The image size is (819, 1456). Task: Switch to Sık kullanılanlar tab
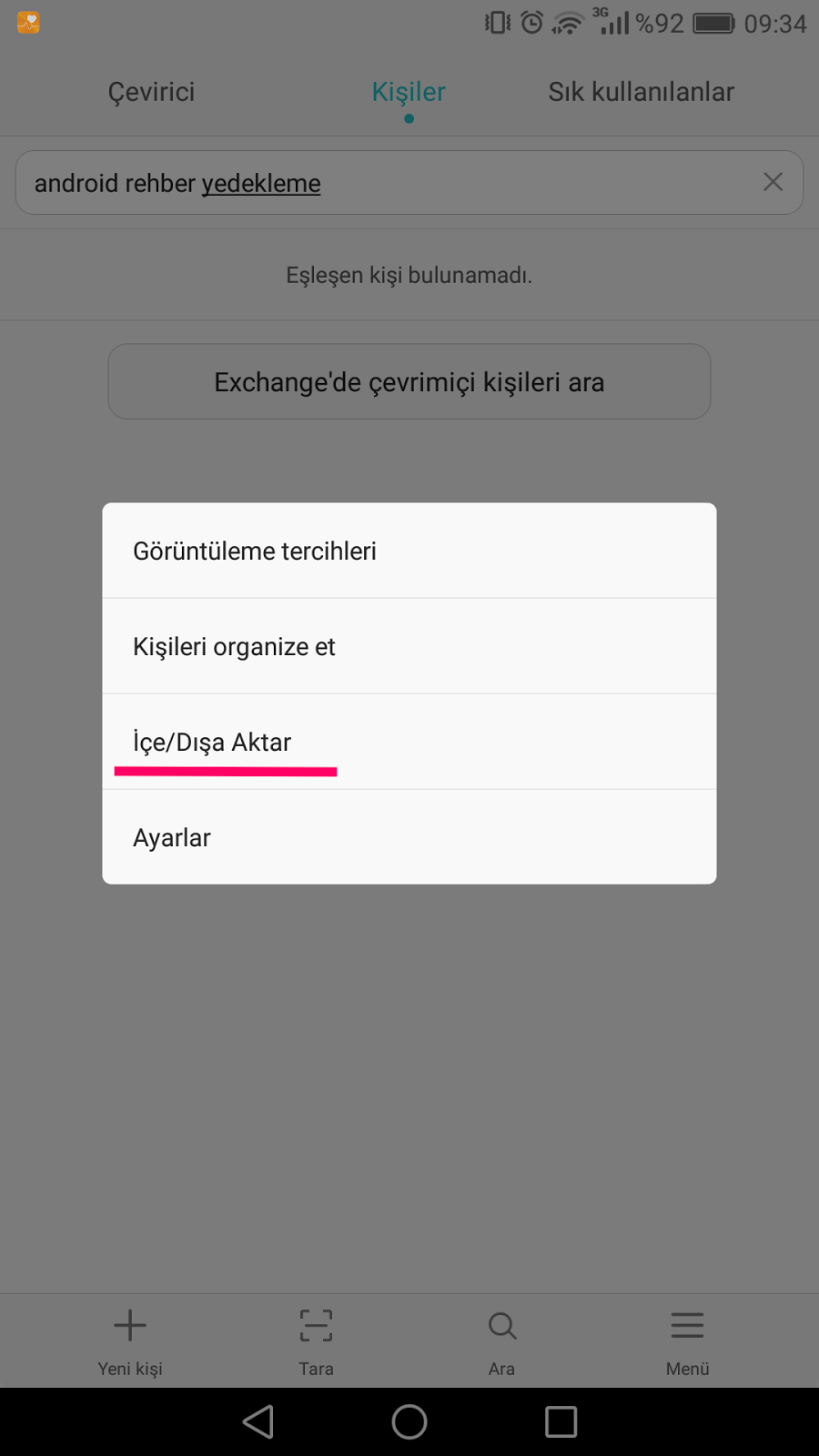pos(641,92)
